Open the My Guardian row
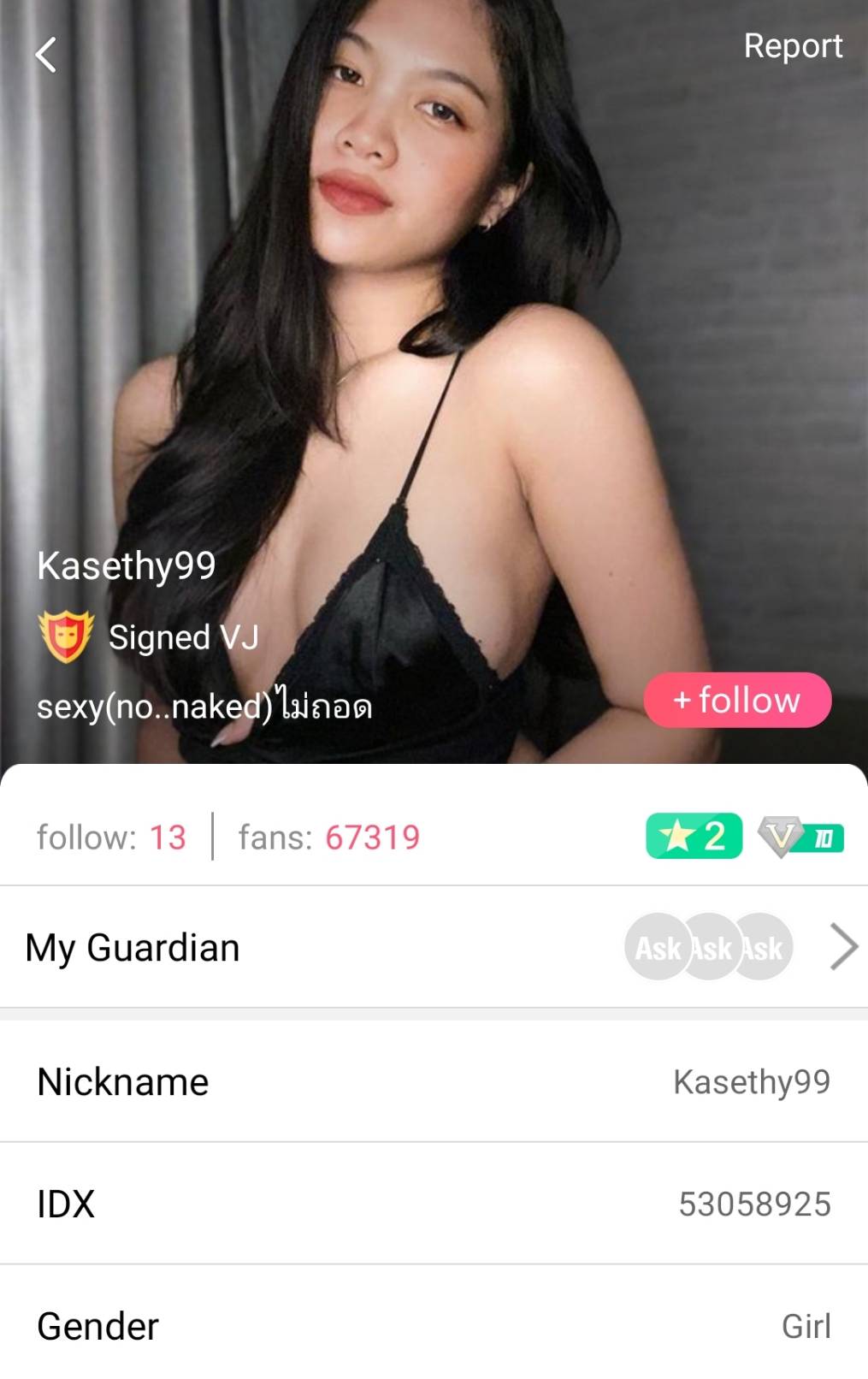Screen dimensions: 868x1379 434,947
